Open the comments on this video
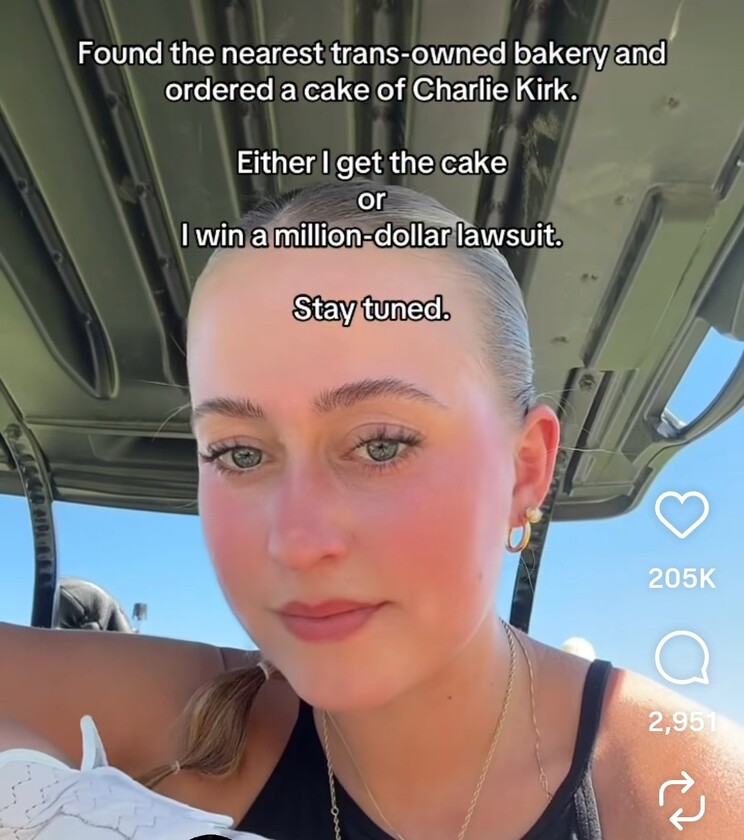Viewport: 744px width, 840px height. [681, 661]
